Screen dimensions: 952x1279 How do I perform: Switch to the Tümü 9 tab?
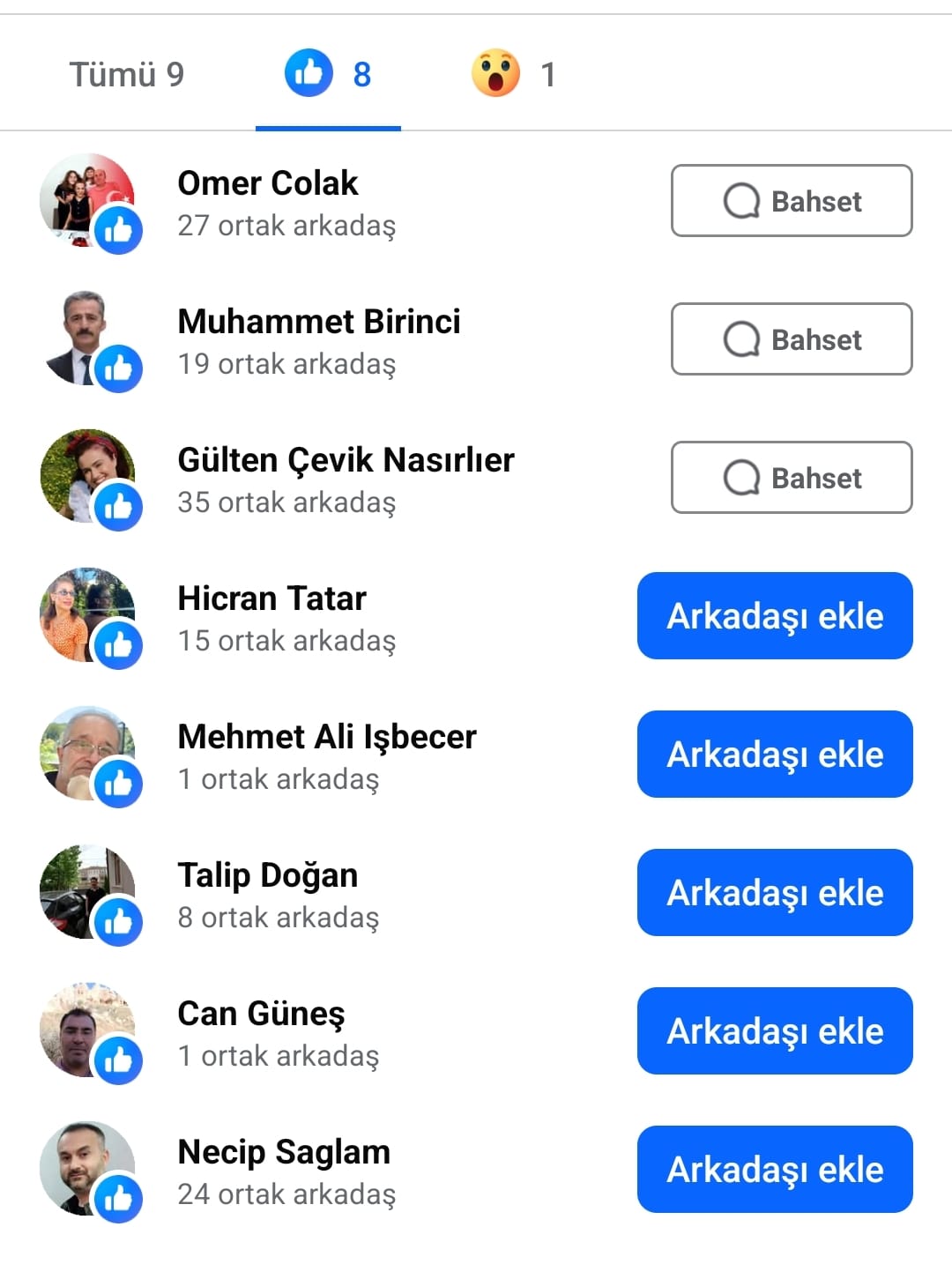[126, 75]
